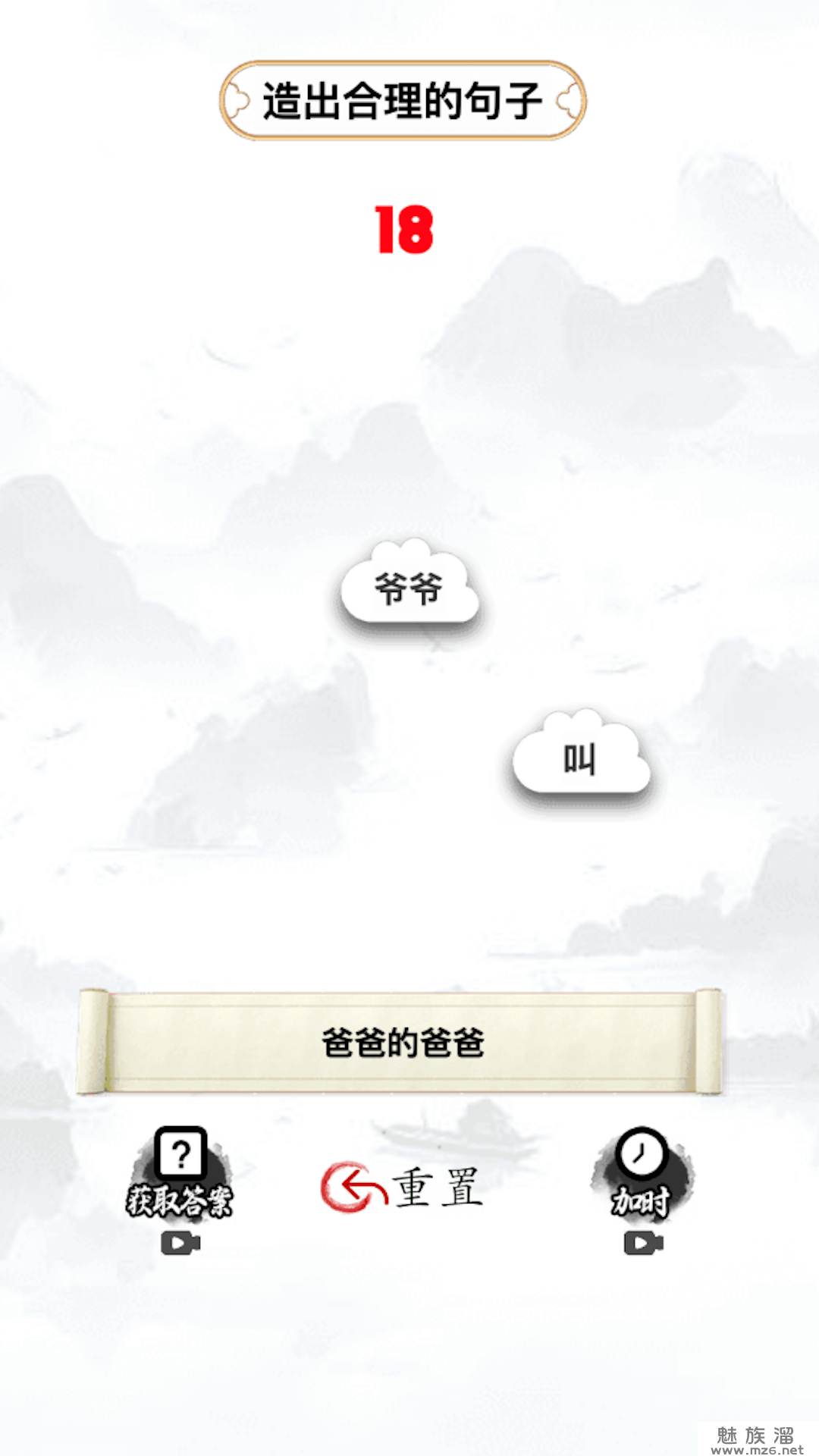
Task: Select the 叫 word cloud
Action: pos(580,758)
